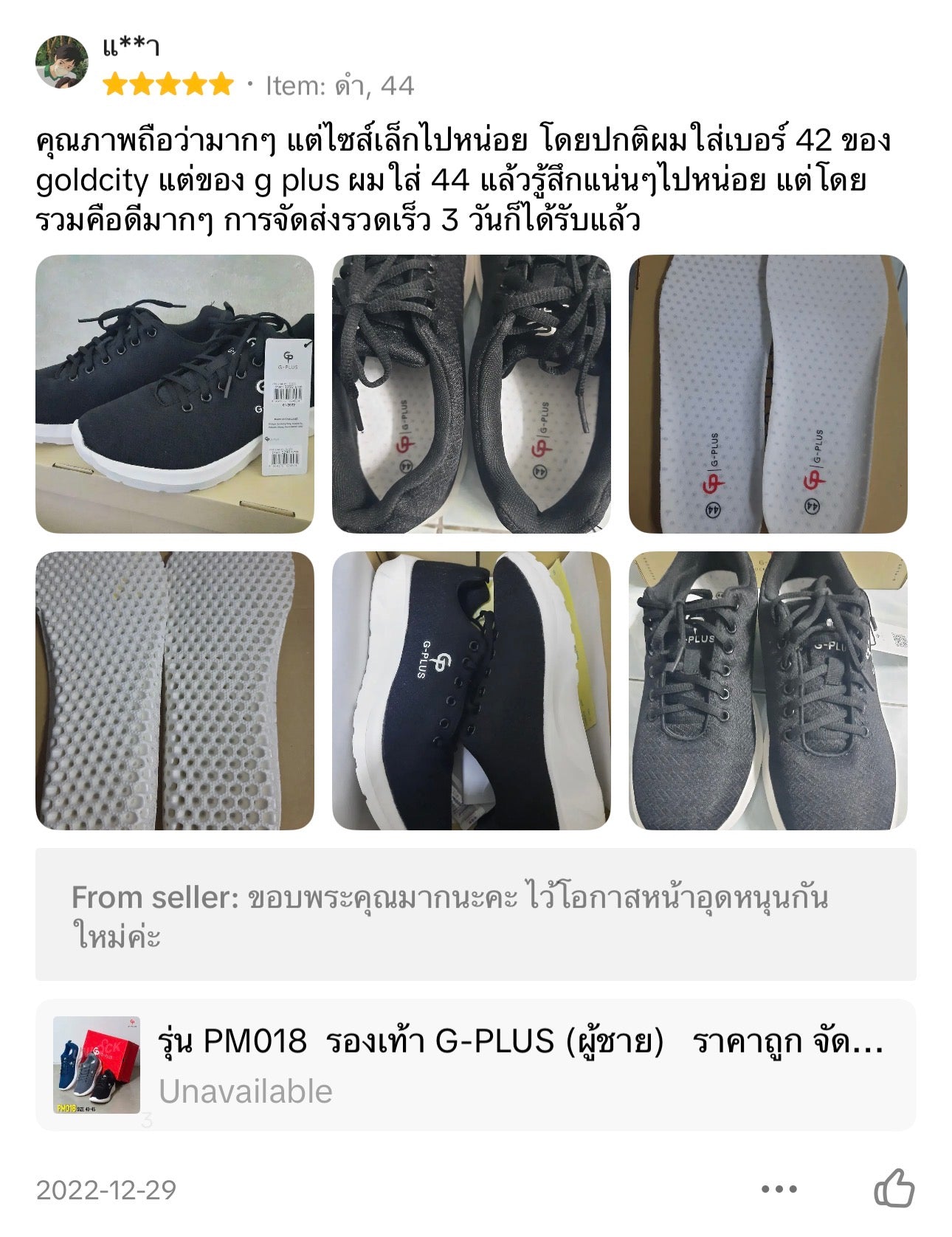Open photo of insole honeycomb underside
Viewport: 952px width, 1237px height.
[175, 691]
